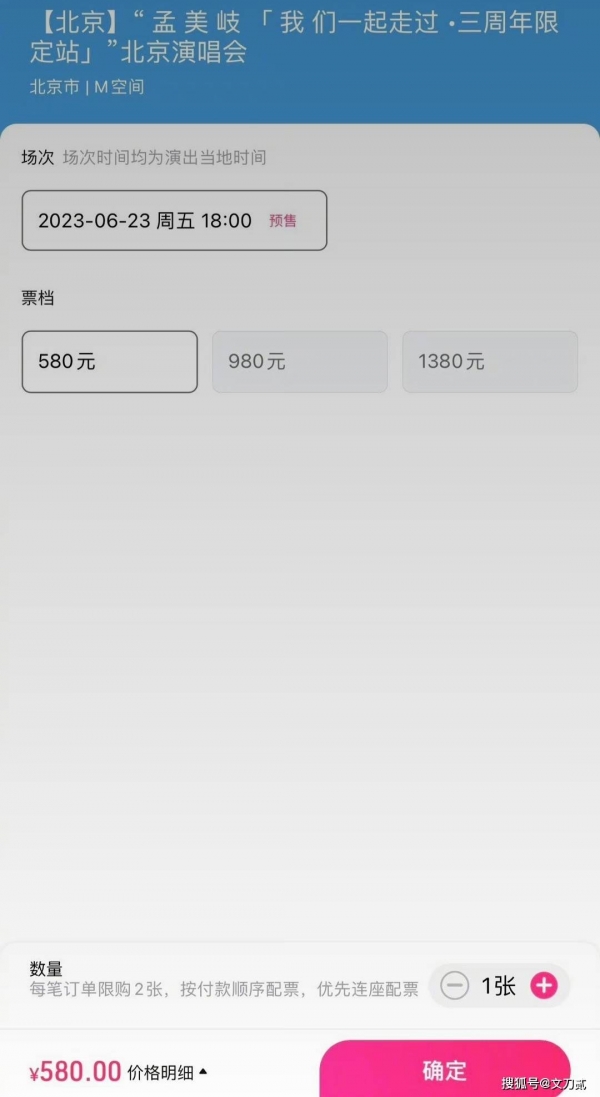Select the 2023-06-23 周五 18:00 session
600x1097 pixels.
point(174,220)
